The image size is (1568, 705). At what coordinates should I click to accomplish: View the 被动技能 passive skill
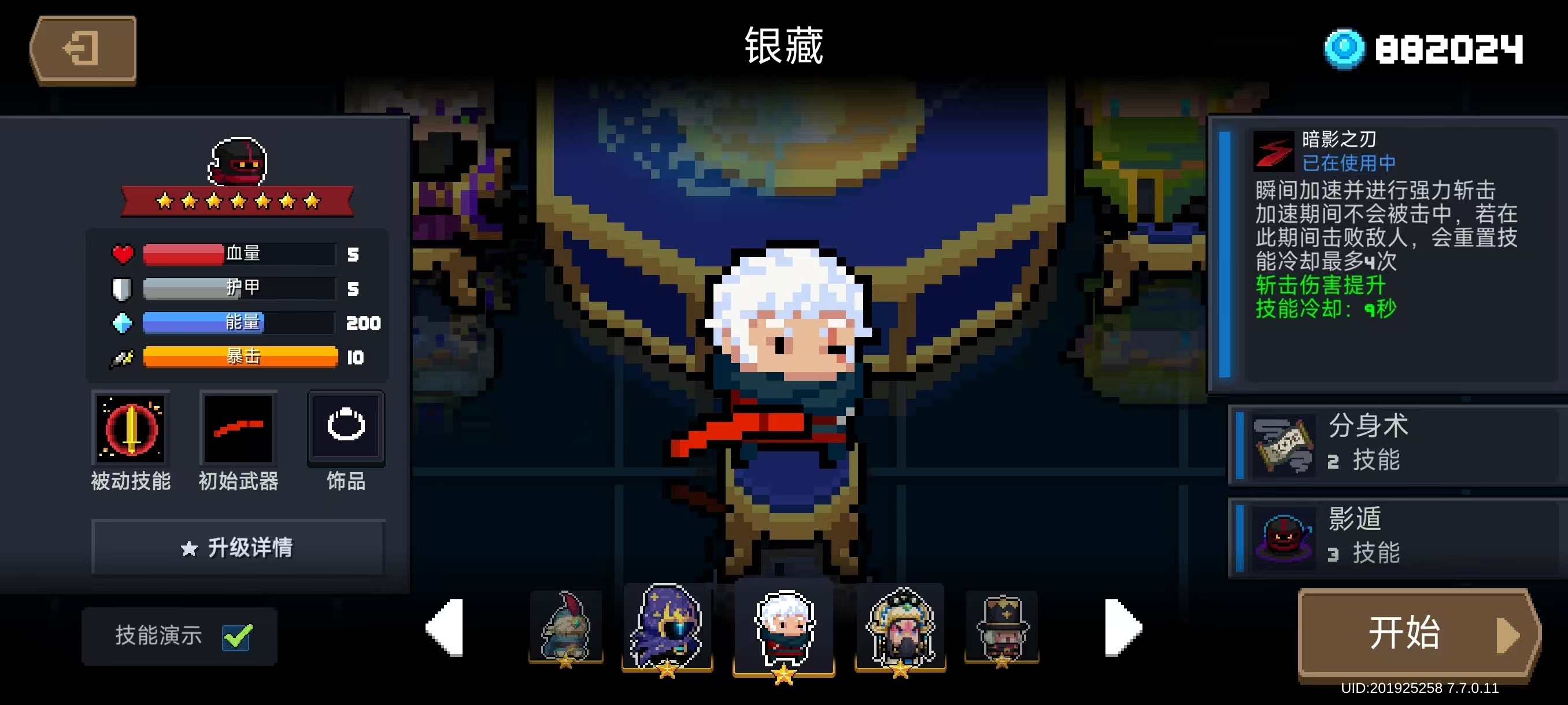point(131,429)
